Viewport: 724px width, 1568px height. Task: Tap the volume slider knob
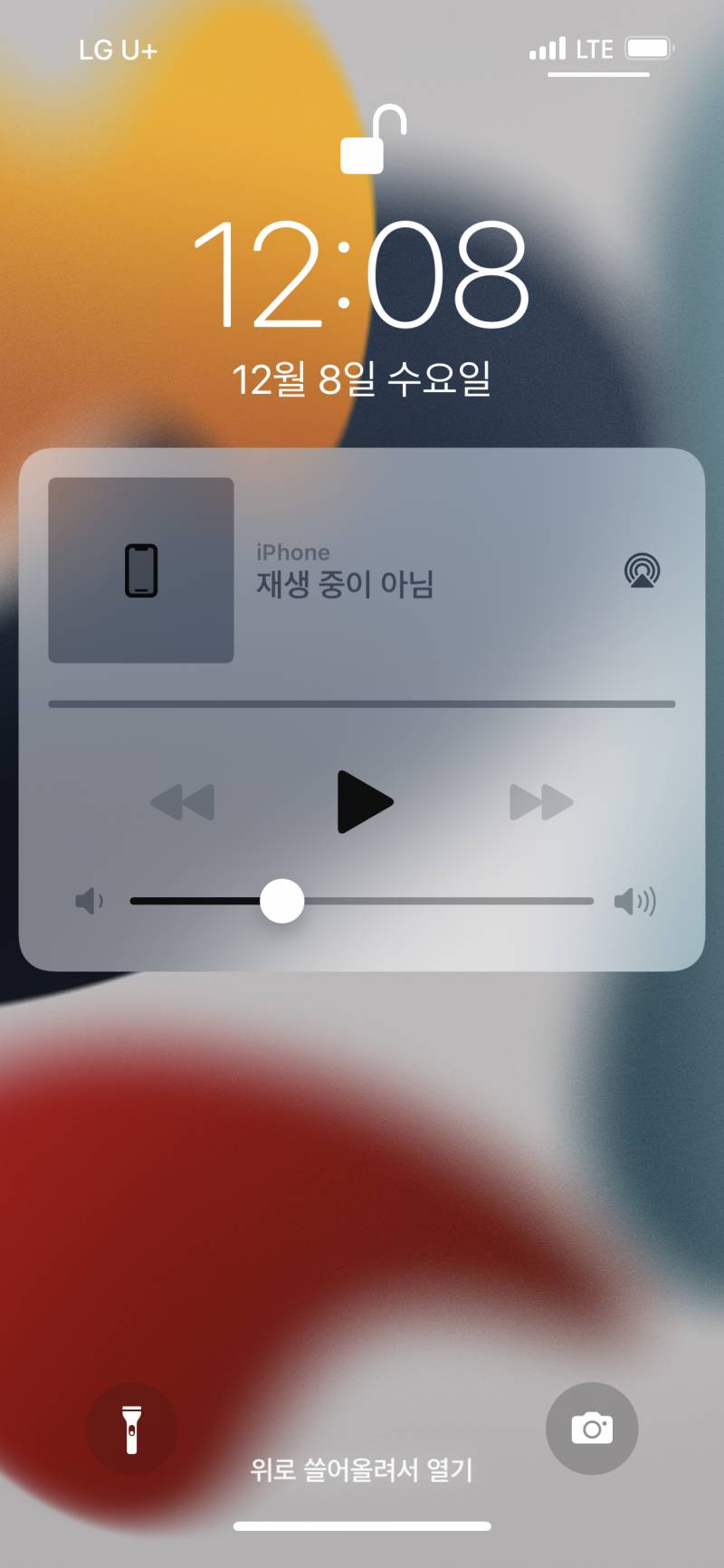(x=283, y=900)
